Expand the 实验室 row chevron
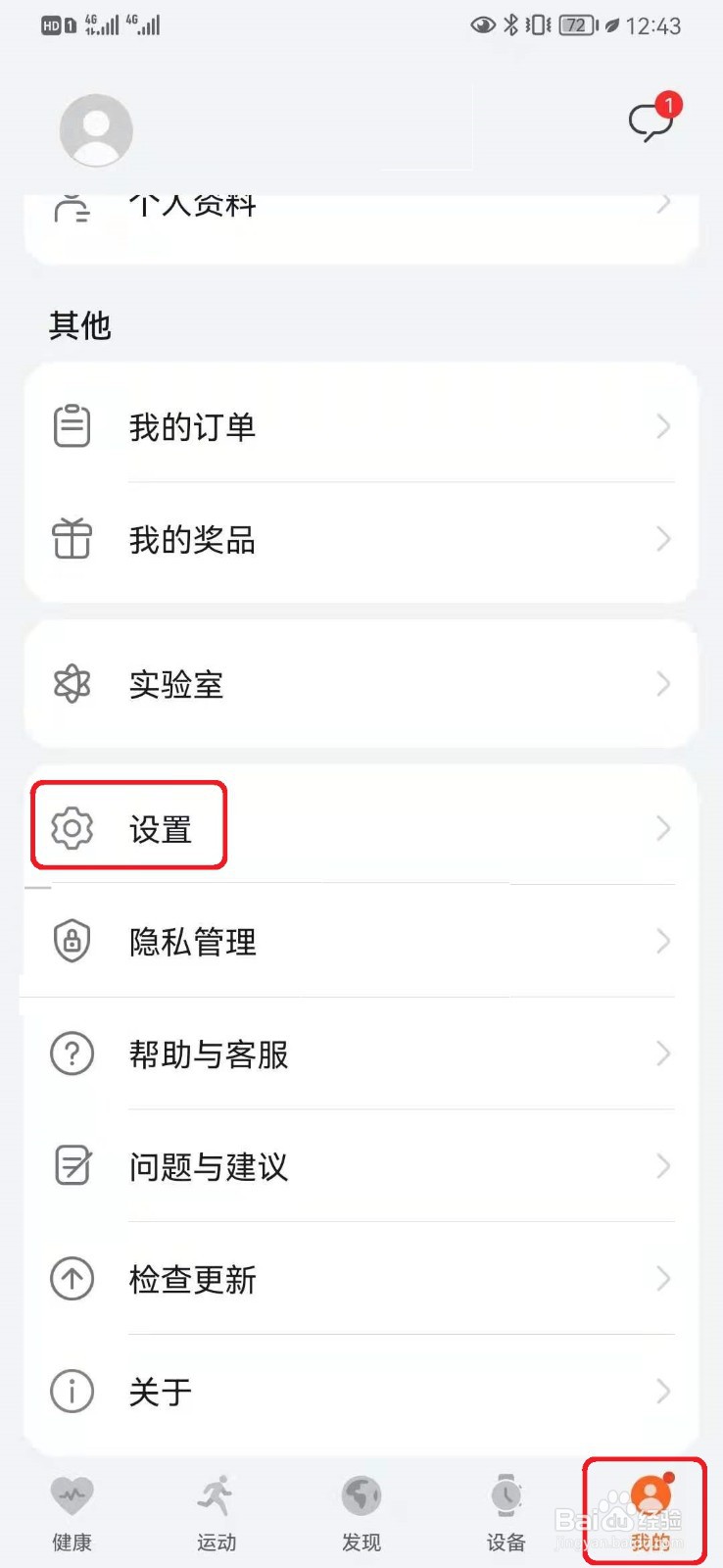 664,683
